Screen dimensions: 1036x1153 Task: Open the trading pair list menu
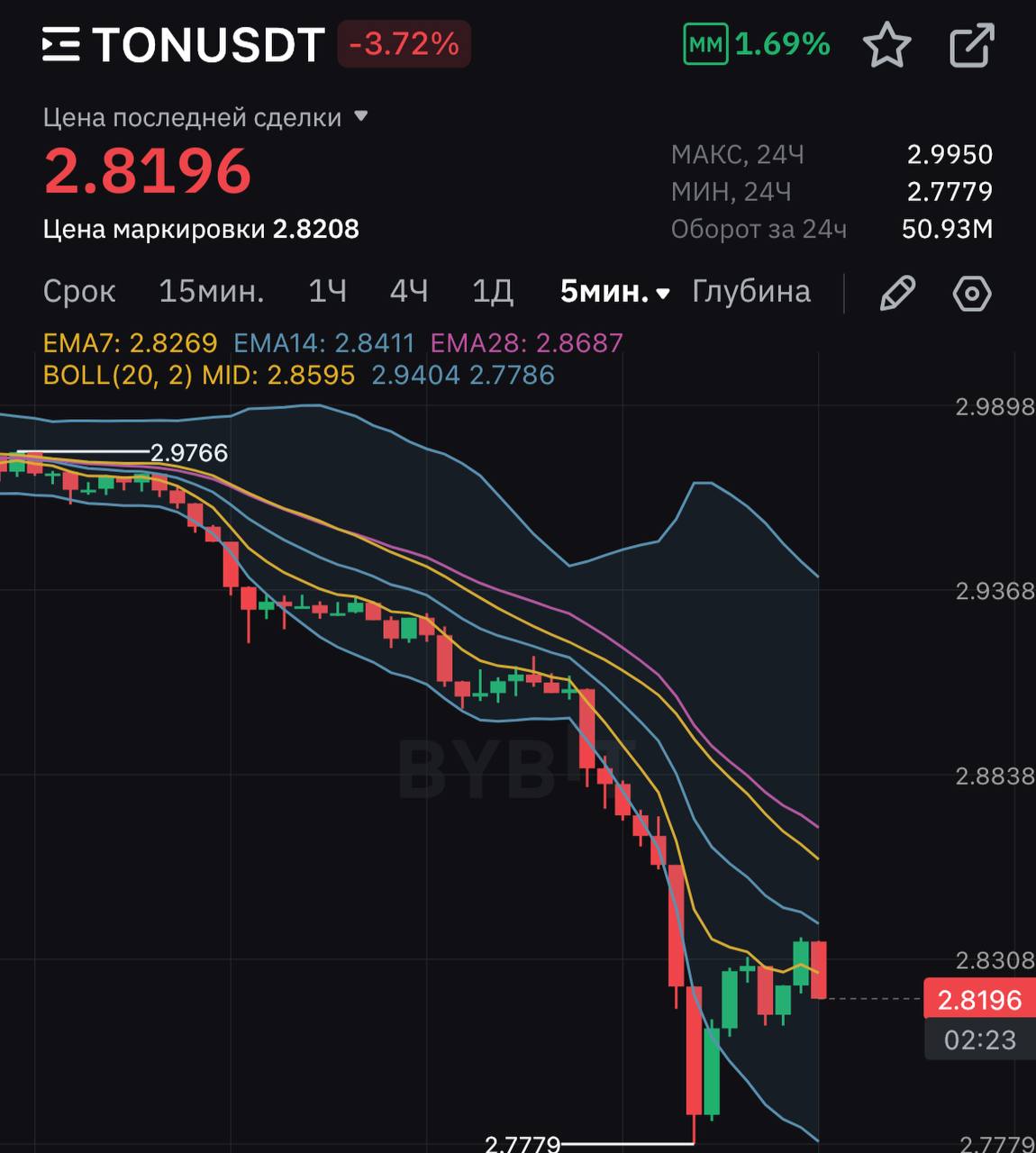tap(61, 44)
